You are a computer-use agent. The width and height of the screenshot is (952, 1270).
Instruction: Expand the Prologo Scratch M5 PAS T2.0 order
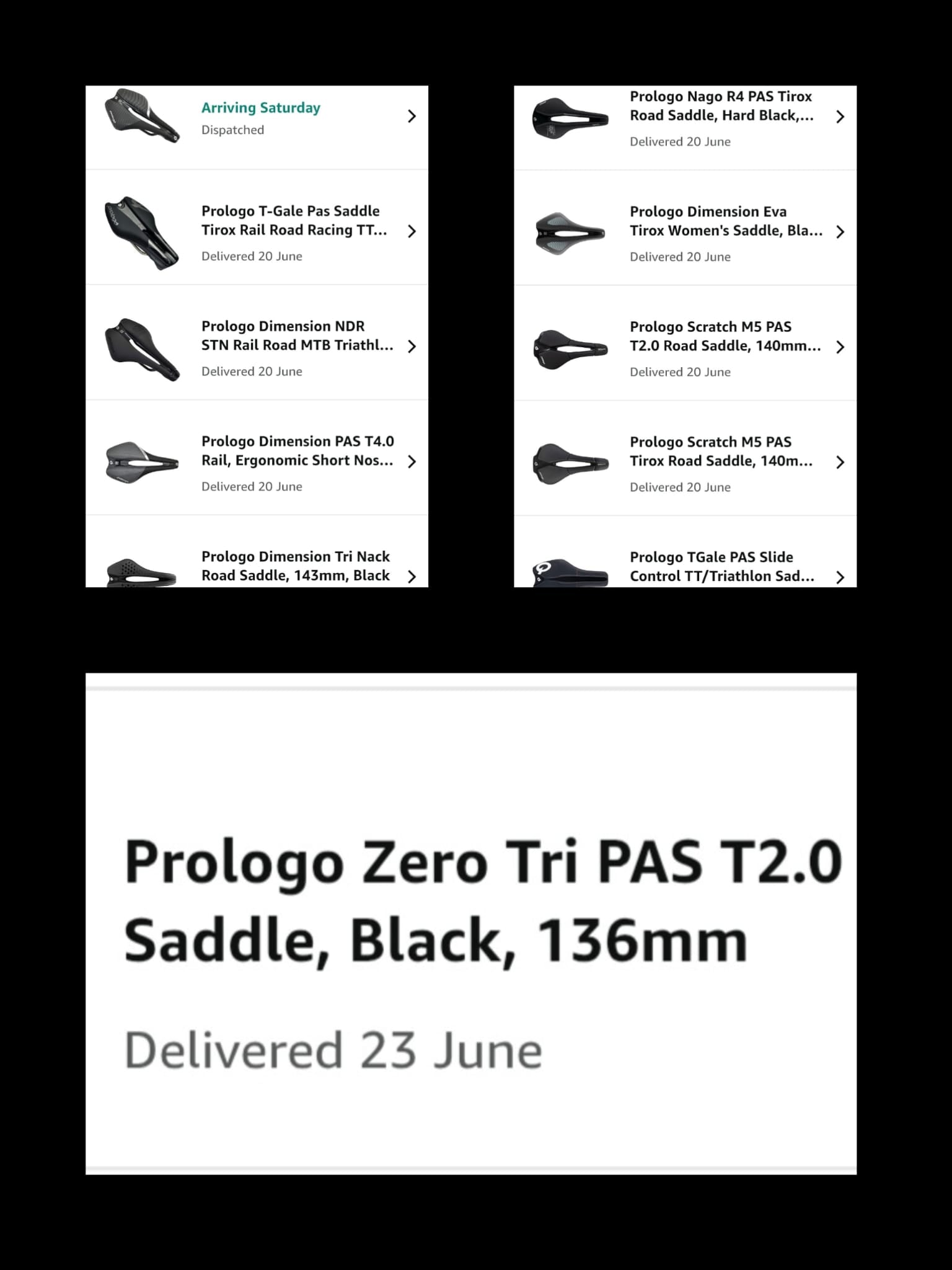tap(840, 347)
